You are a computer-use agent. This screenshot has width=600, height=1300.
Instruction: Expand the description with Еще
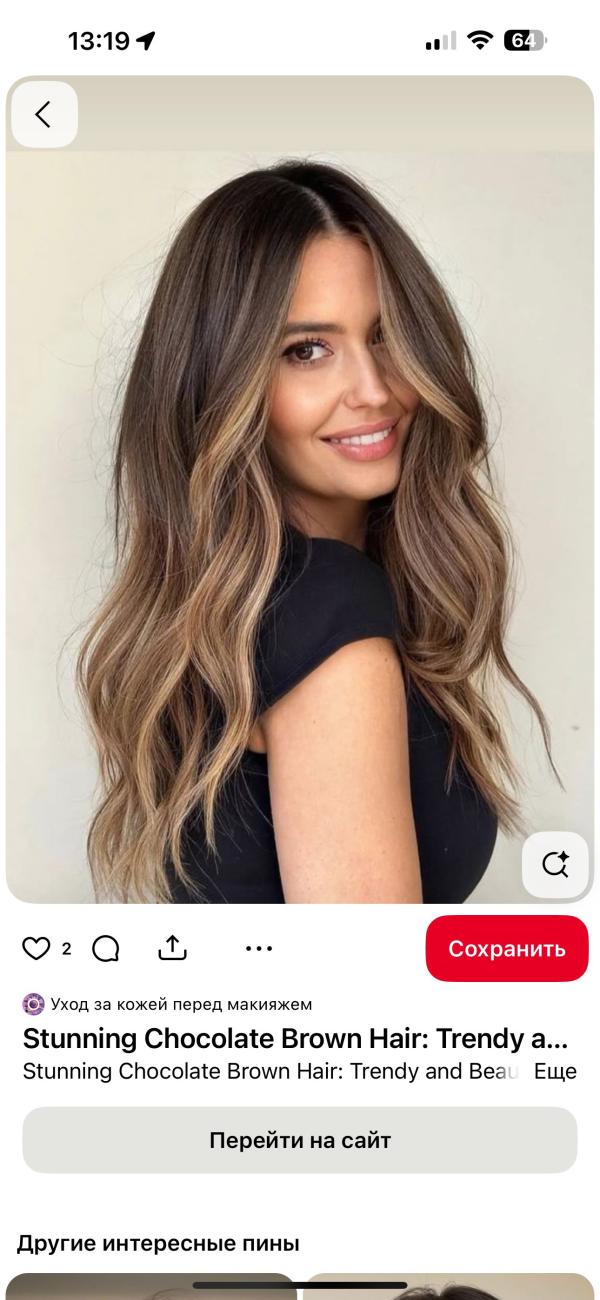point(555,1071)
